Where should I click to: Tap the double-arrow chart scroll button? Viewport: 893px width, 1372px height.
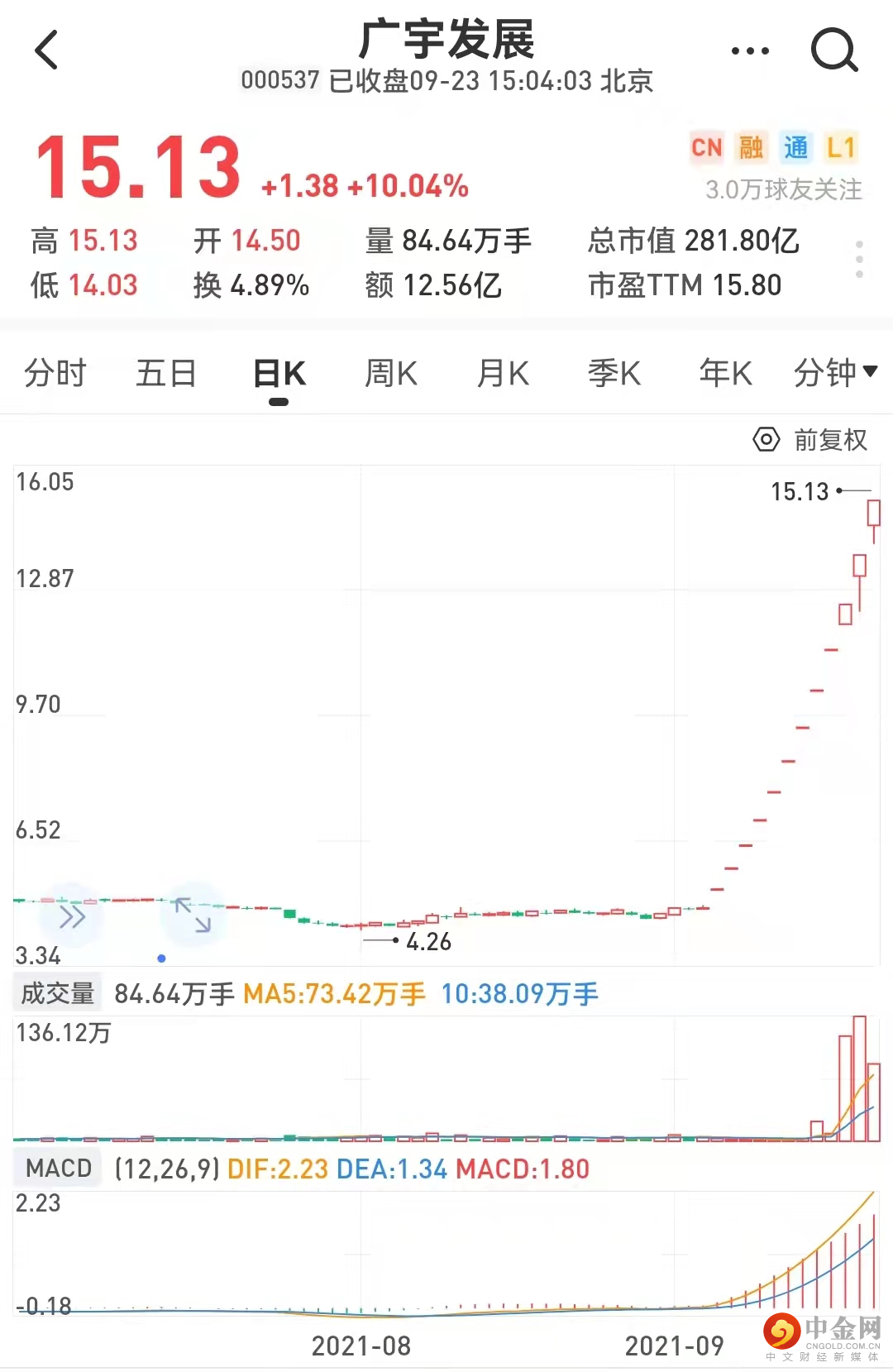[72, 916]
